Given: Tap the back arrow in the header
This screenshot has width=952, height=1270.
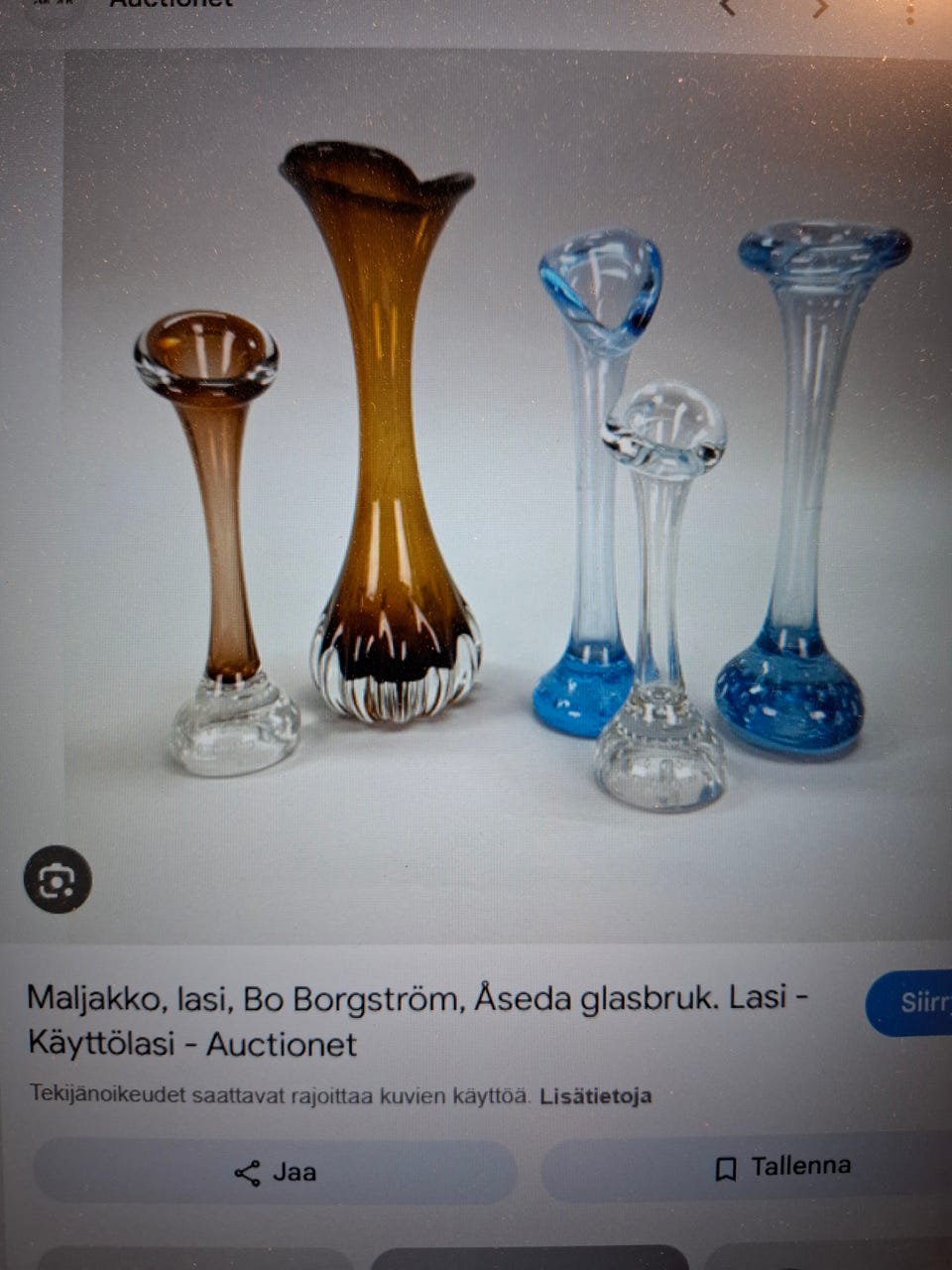Looking at the screenshot, I should (12, 6).
